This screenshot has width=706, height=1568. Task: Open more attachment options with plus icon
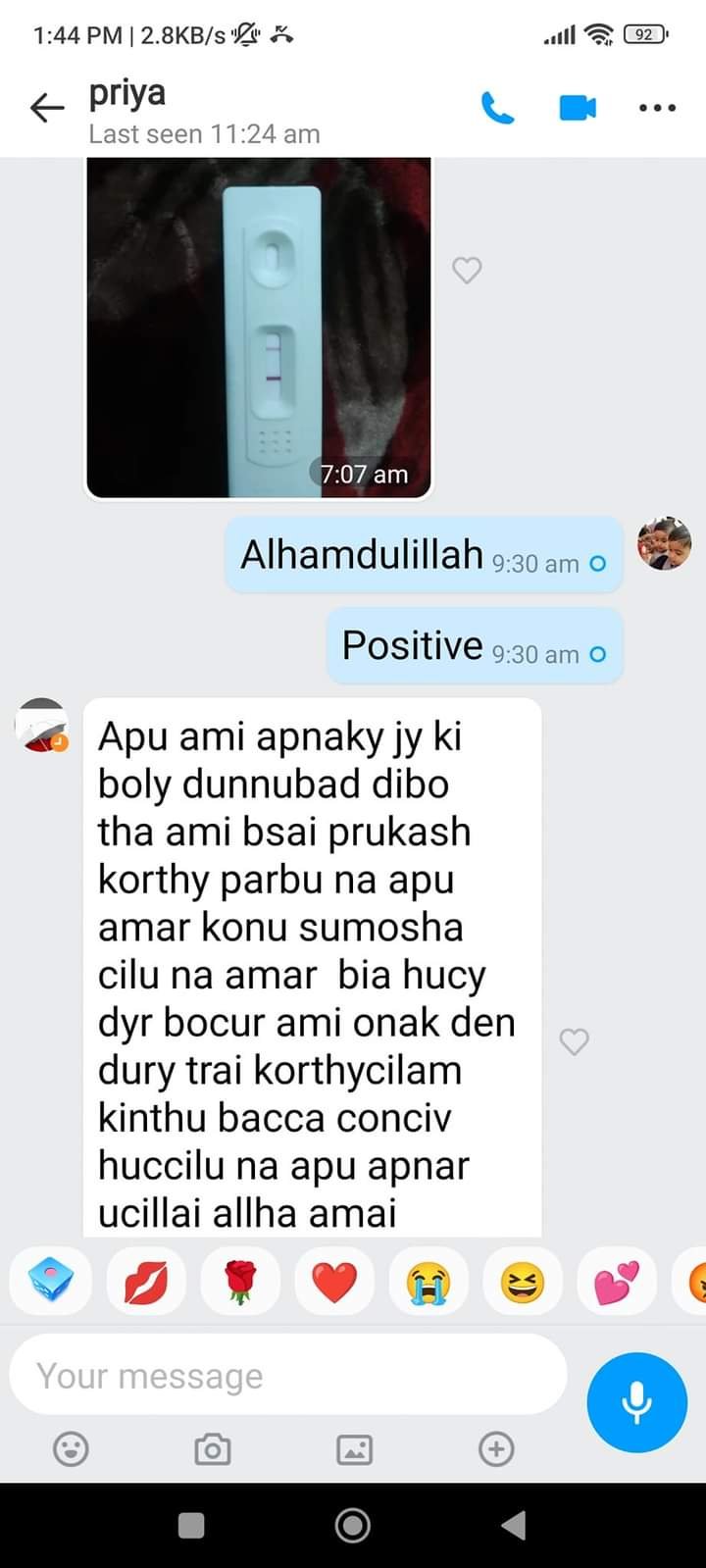(x=496, y=1448)
